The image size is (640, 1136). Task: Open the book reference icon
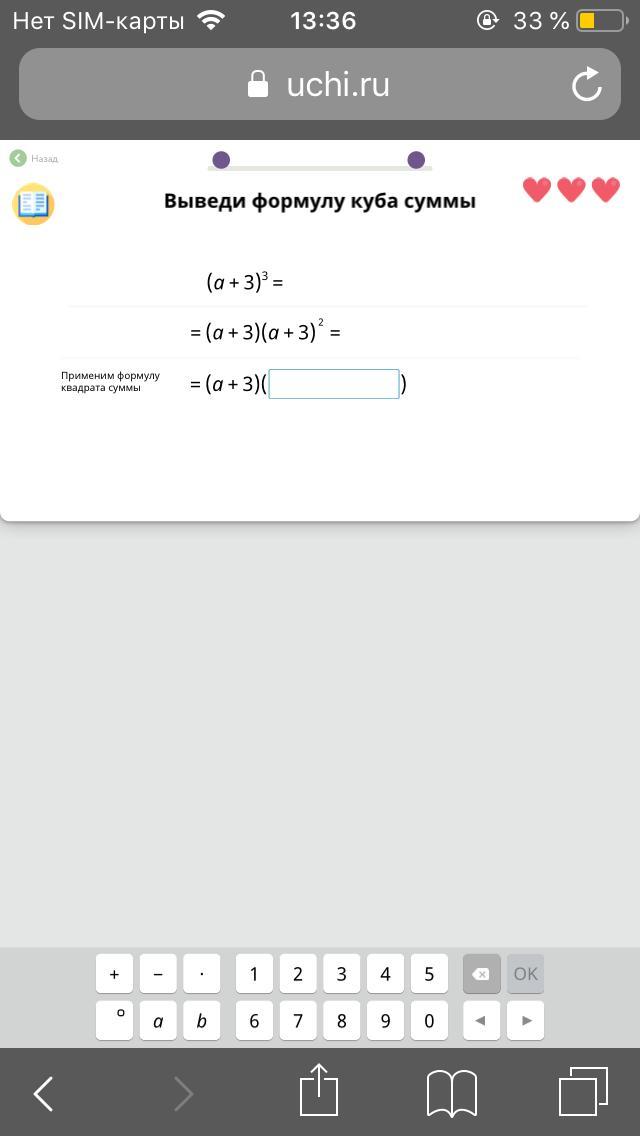click(33, 204)
